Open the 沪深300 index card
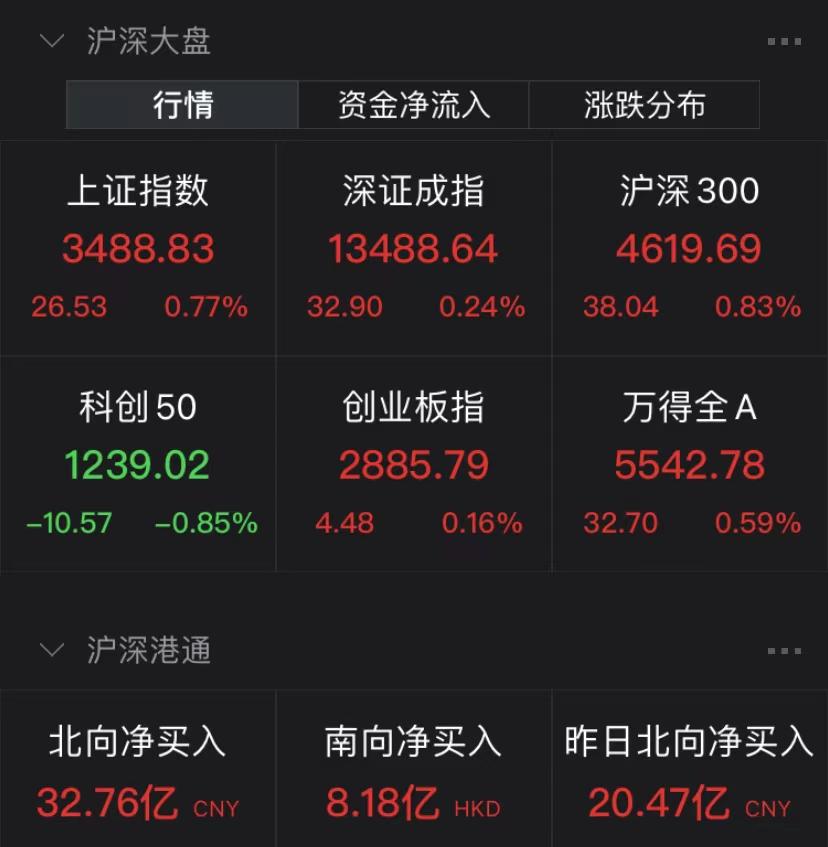The width and height of the screenshot is (828, 847). (x=688, y=248)
